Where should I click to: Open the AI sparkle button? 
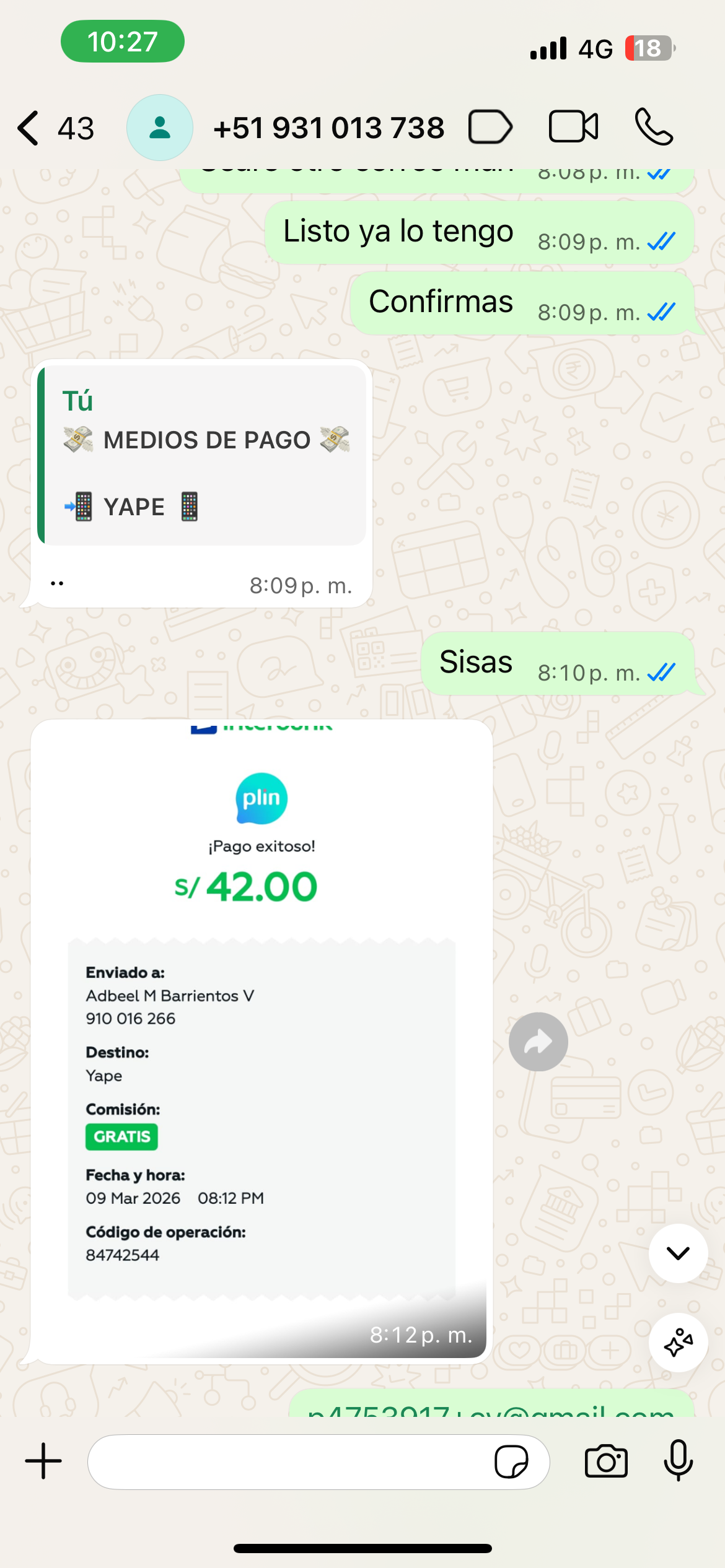[x=678, y=1343]
